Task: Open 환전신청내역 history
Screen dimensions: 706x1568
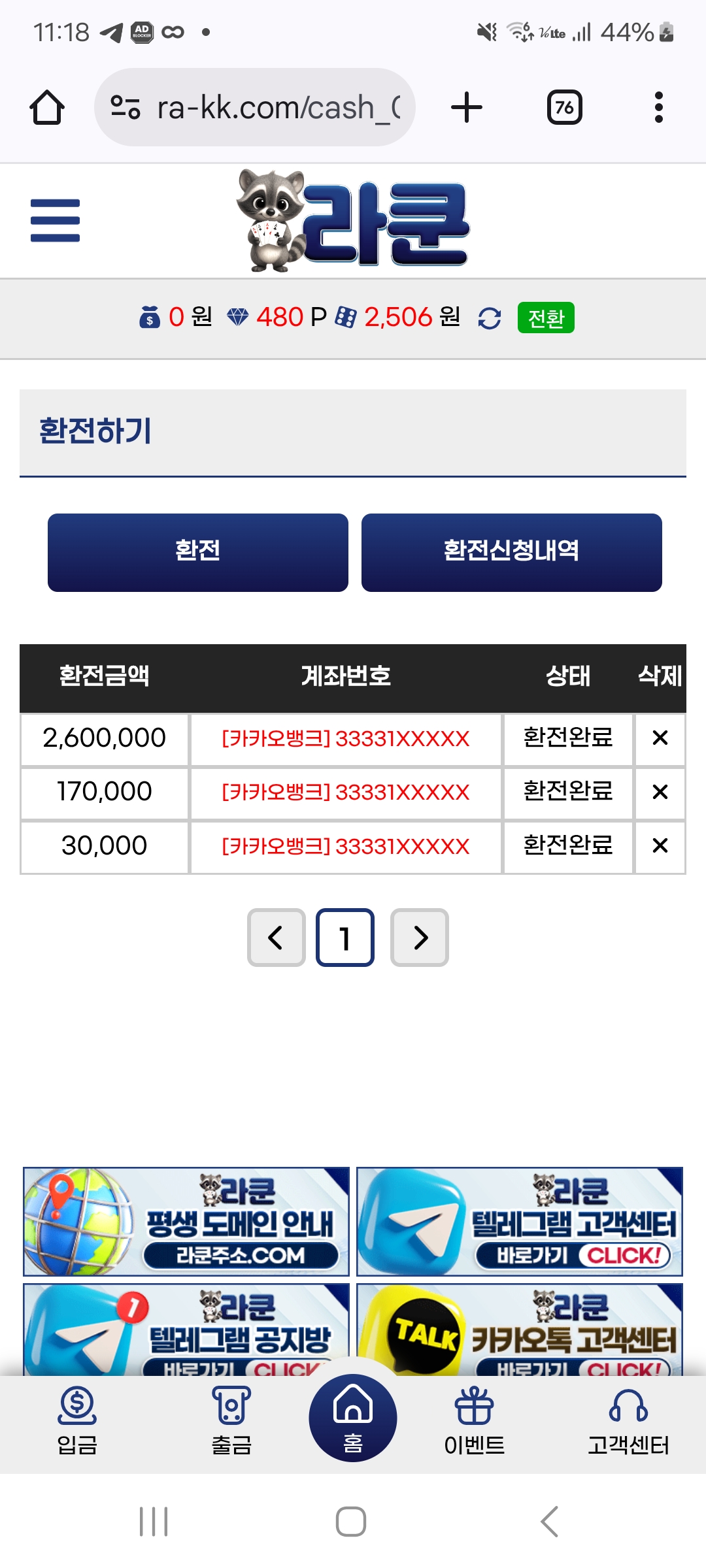Action: [511, 553]
